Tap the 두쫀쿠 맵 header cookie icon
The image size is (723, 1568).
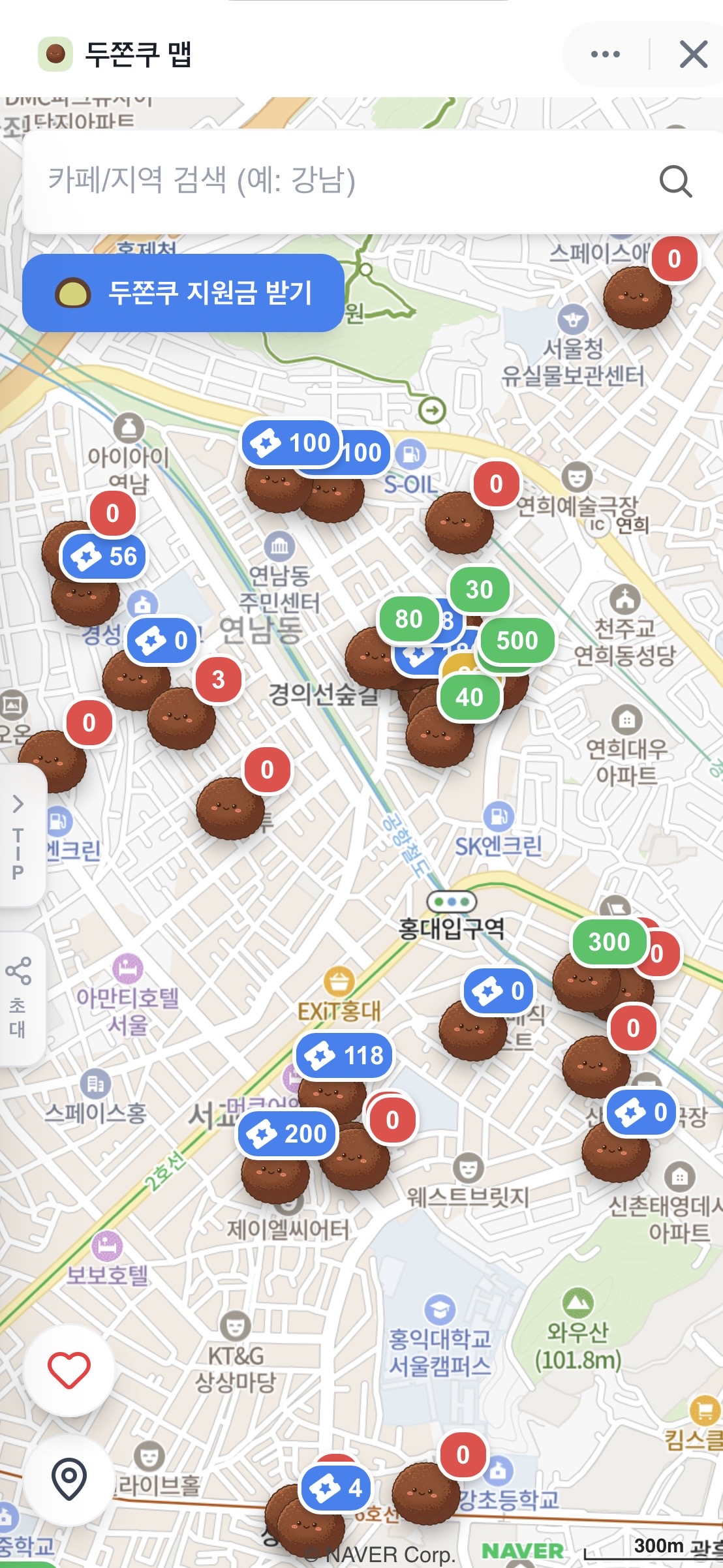(x=55, y=53)
